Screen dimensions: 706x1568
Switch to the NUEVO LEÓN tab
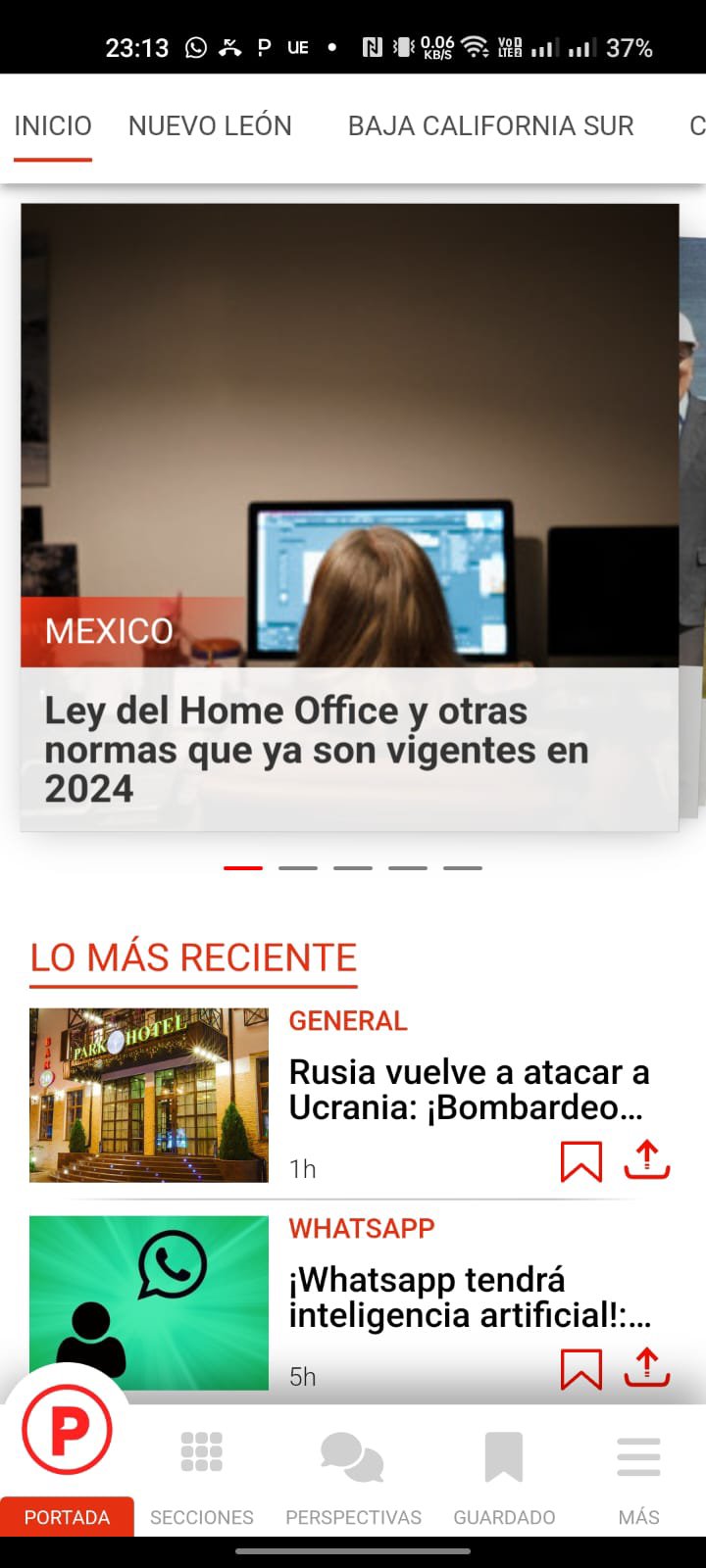tap(210, 125)
